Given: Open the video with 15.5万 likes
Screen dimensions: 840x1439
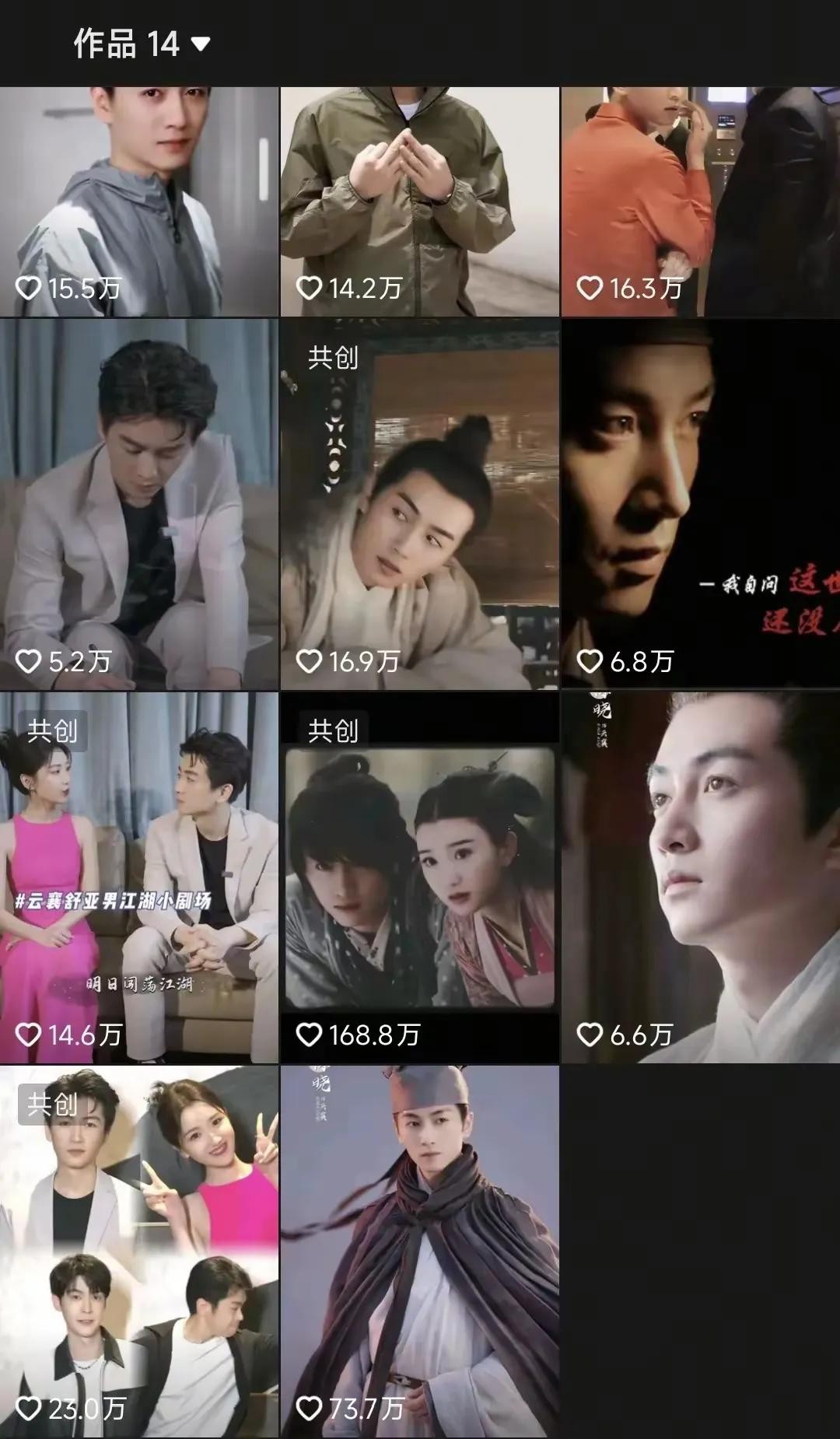Looking at the screenshot, I should click(138, 201).
